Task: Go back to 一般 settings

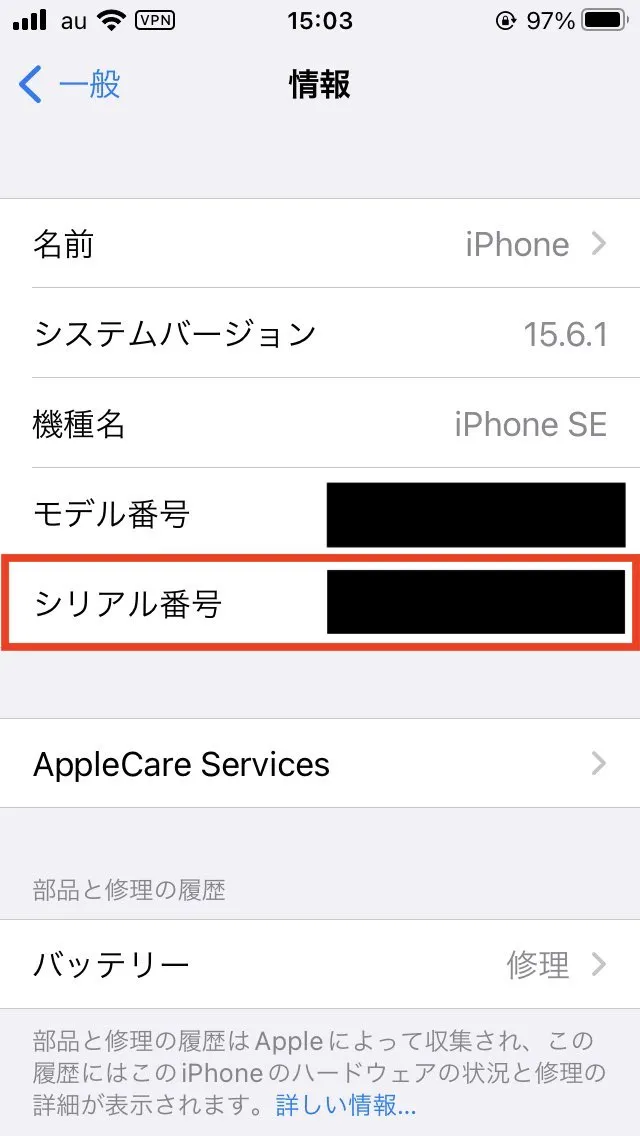Action: (x=70, y=85)
